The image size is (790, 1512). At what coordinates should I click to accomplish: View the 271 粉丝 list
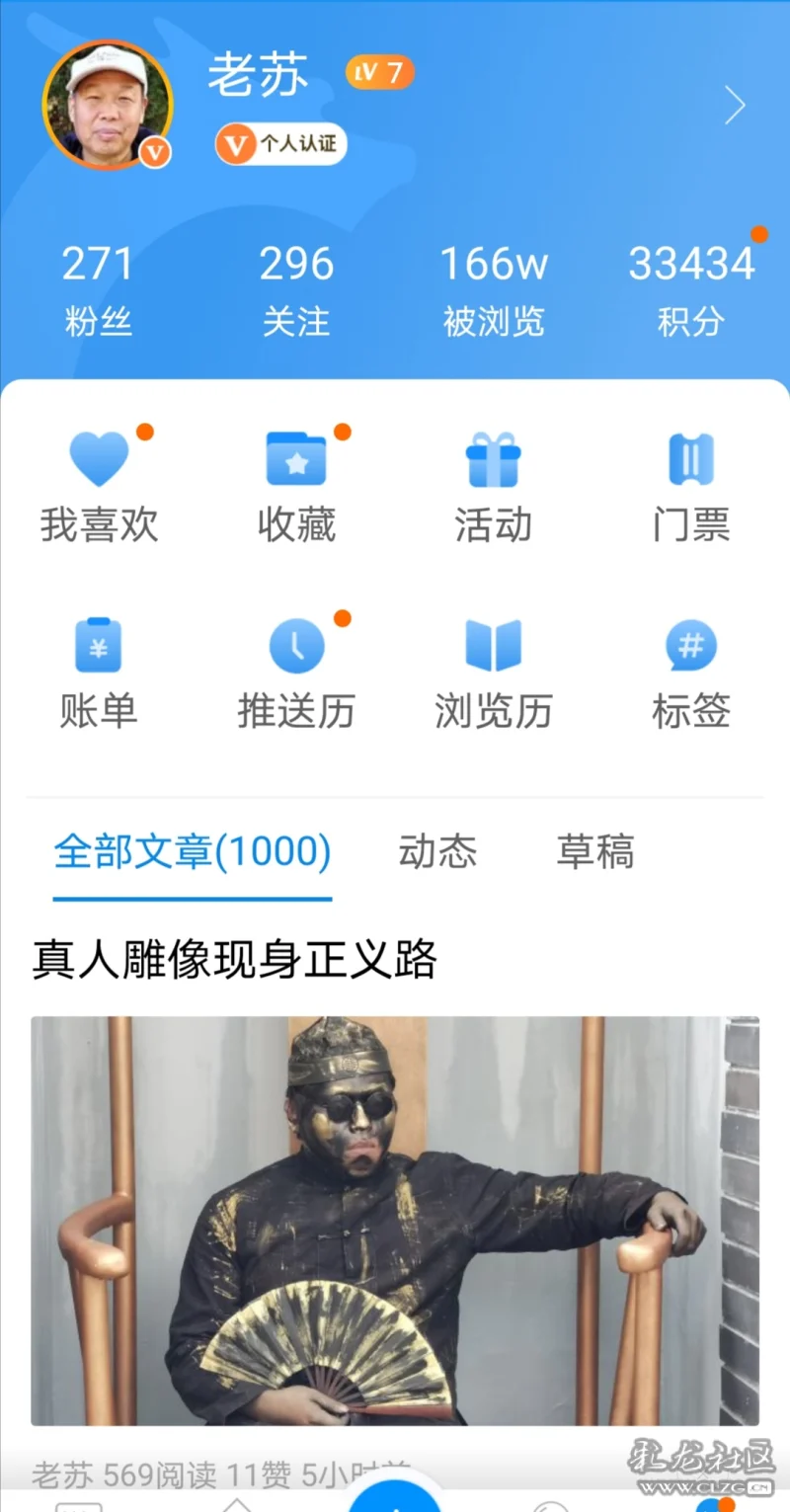point(98,289)
